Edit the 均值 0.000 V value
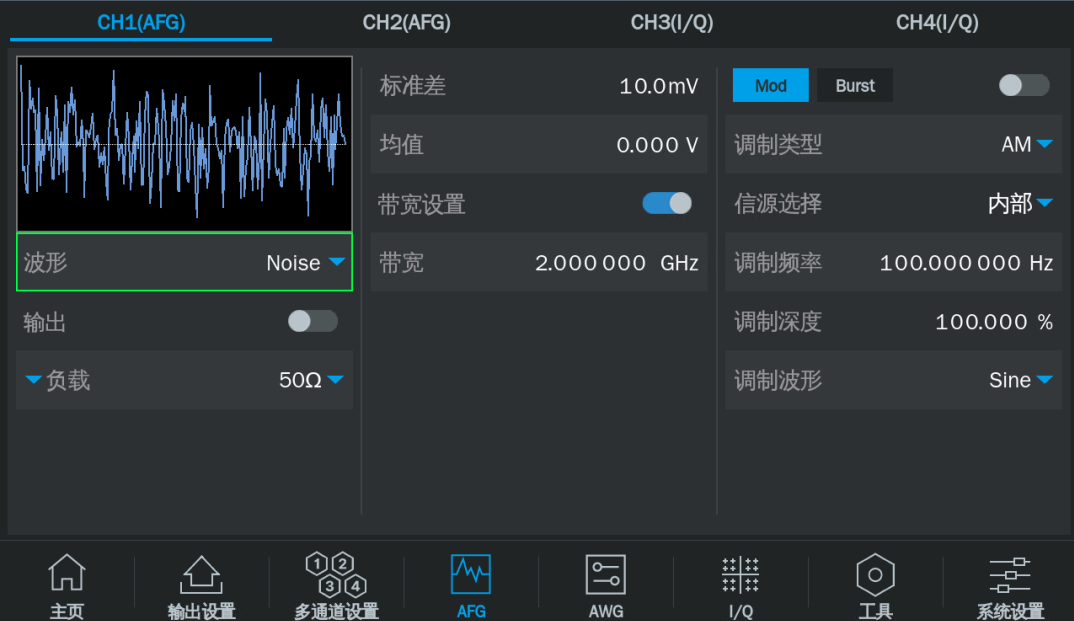The image size is (1074, 621). tap(656, 145)
